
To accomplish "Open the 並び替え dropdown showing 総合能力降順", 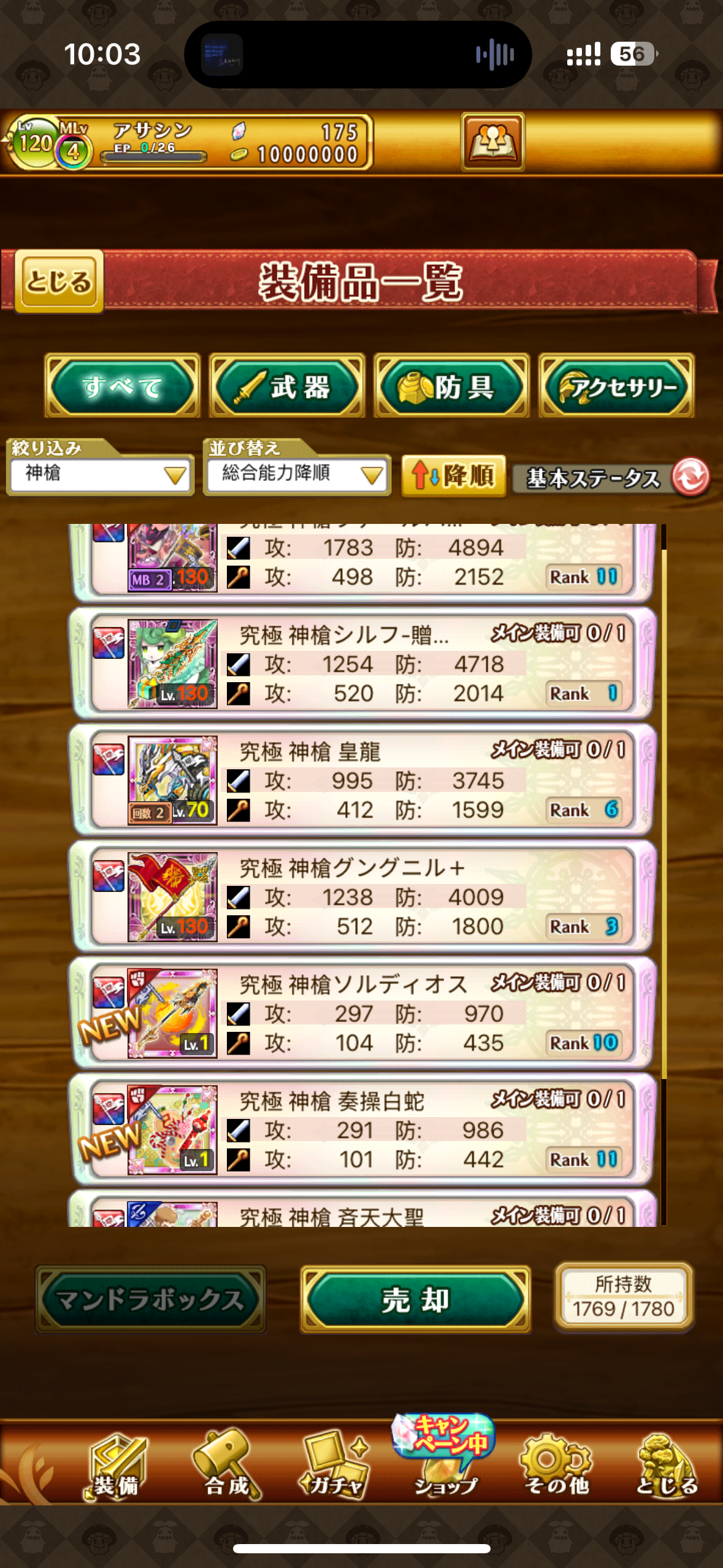I will pyautogui.click(x=297, y=474).
